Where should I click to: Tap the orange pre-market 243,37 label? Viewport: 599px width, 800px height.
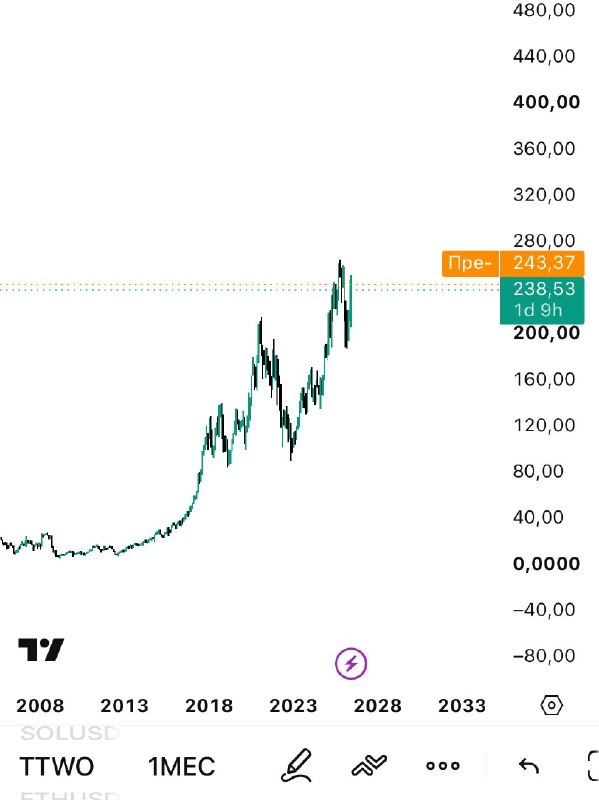(x=513, y=263)
